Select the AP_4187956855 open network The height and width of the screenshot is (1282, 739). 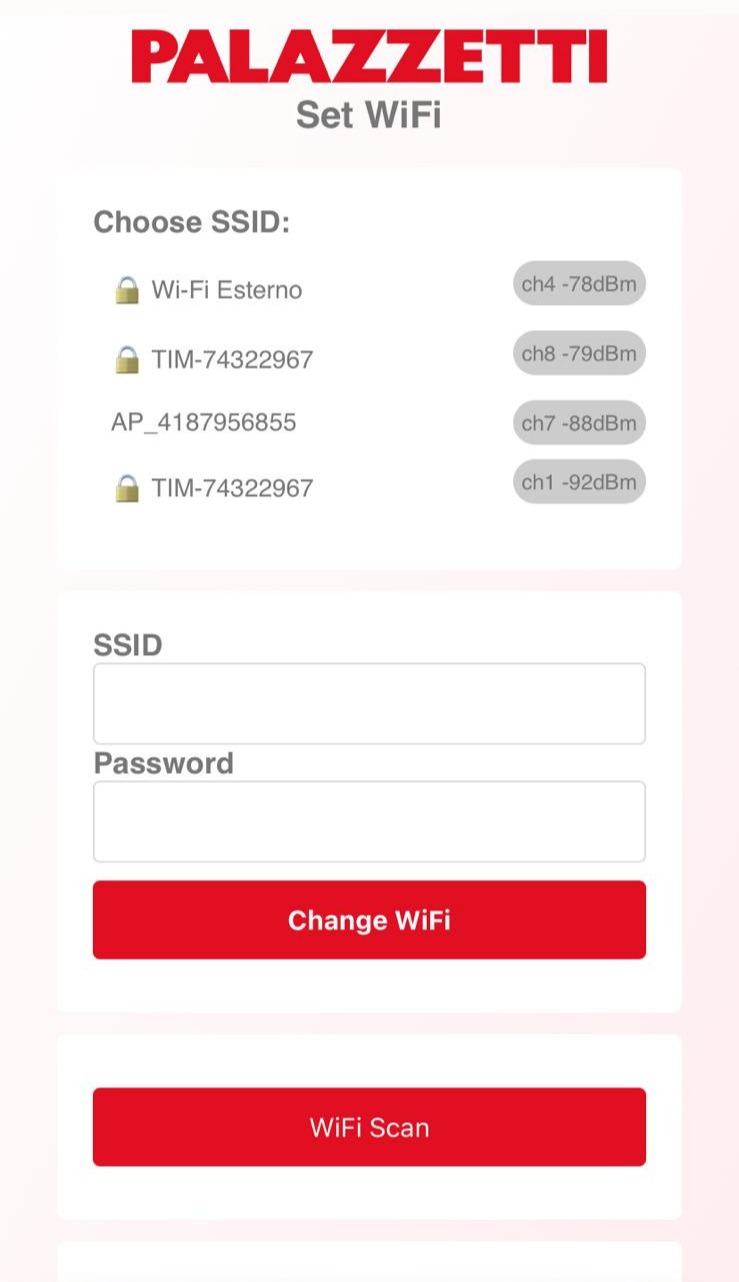coord(203,422)
